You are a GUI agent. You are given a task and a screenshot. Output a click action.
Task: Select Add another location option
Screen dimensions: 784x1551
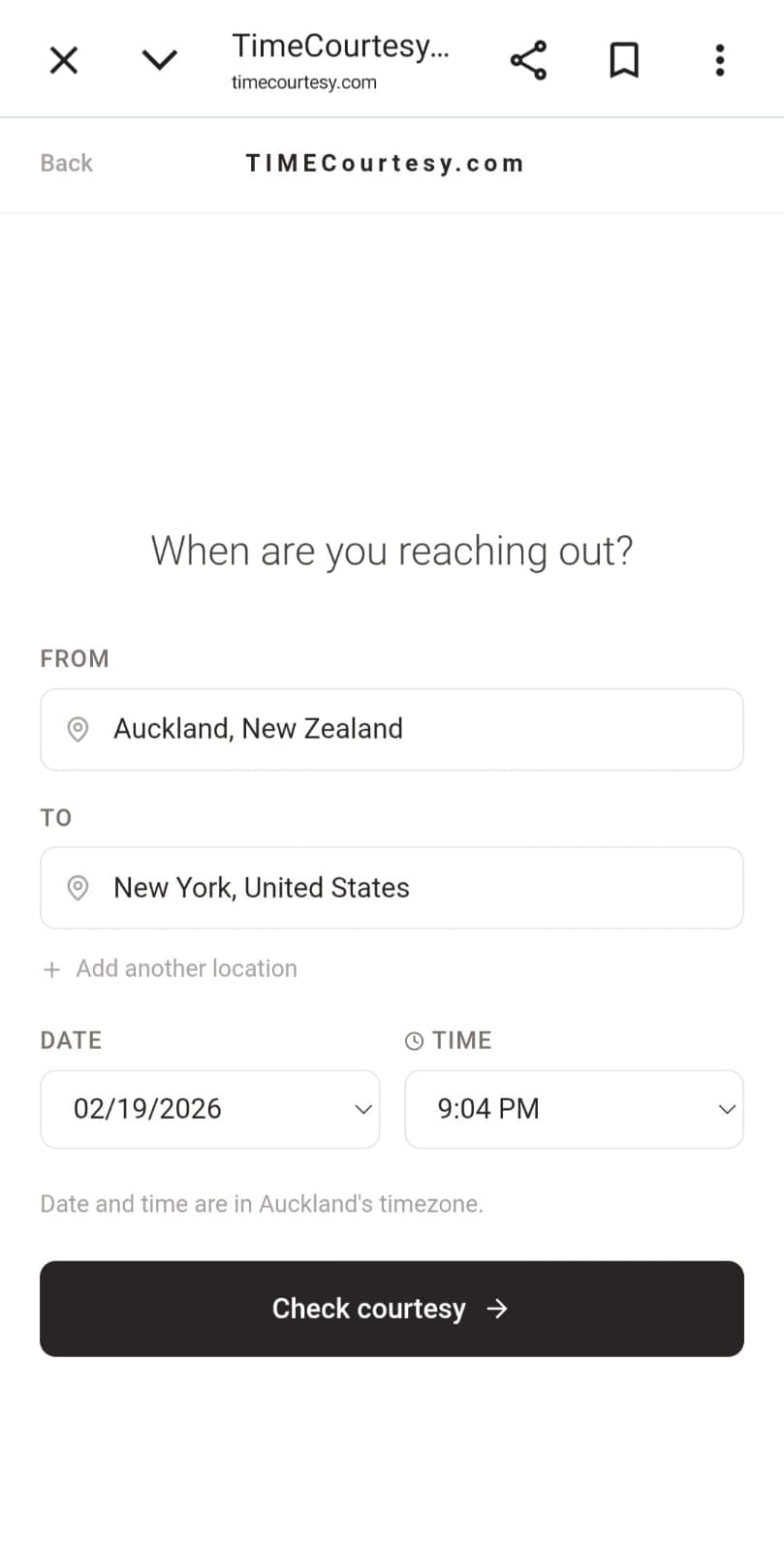186,968
